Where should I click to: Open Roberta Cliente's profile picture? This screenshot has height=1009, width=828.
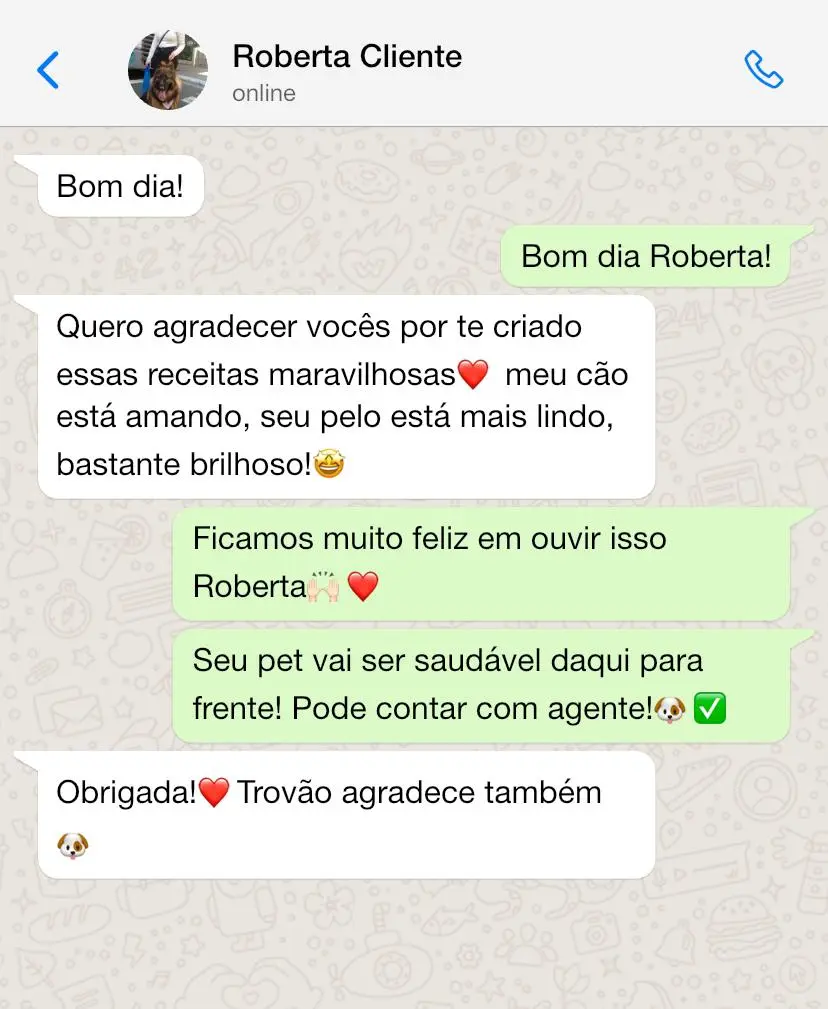coord(168,70)
